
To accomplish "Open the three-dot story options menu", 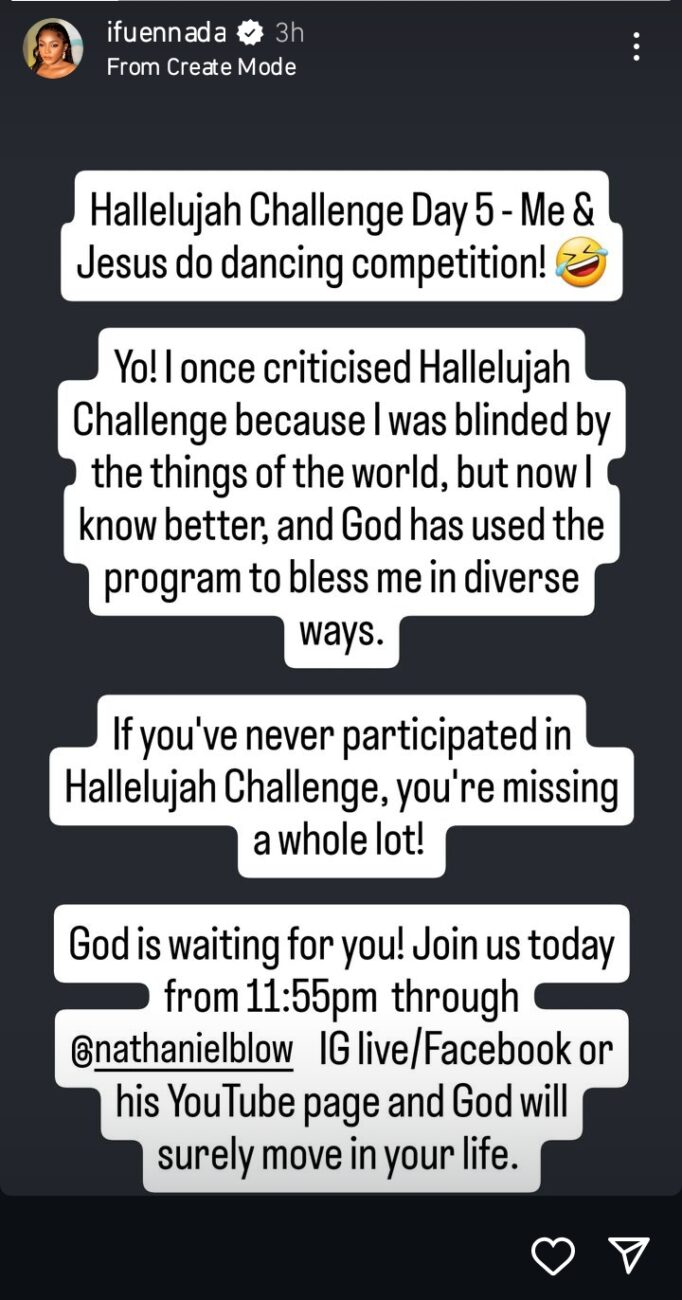I will (636, 47).
